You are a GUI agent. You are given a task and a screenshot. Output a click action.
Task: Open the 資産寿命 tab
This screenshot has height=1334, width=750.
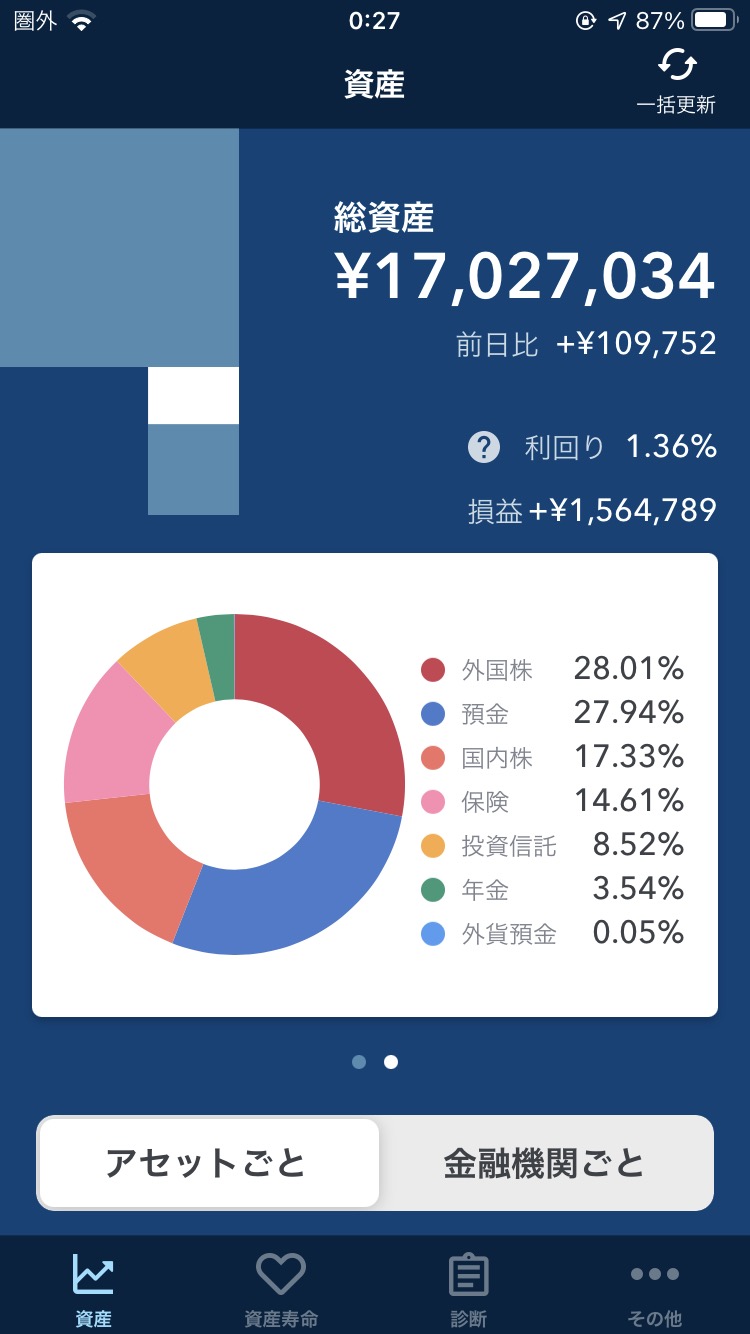tap(281, 1290)
